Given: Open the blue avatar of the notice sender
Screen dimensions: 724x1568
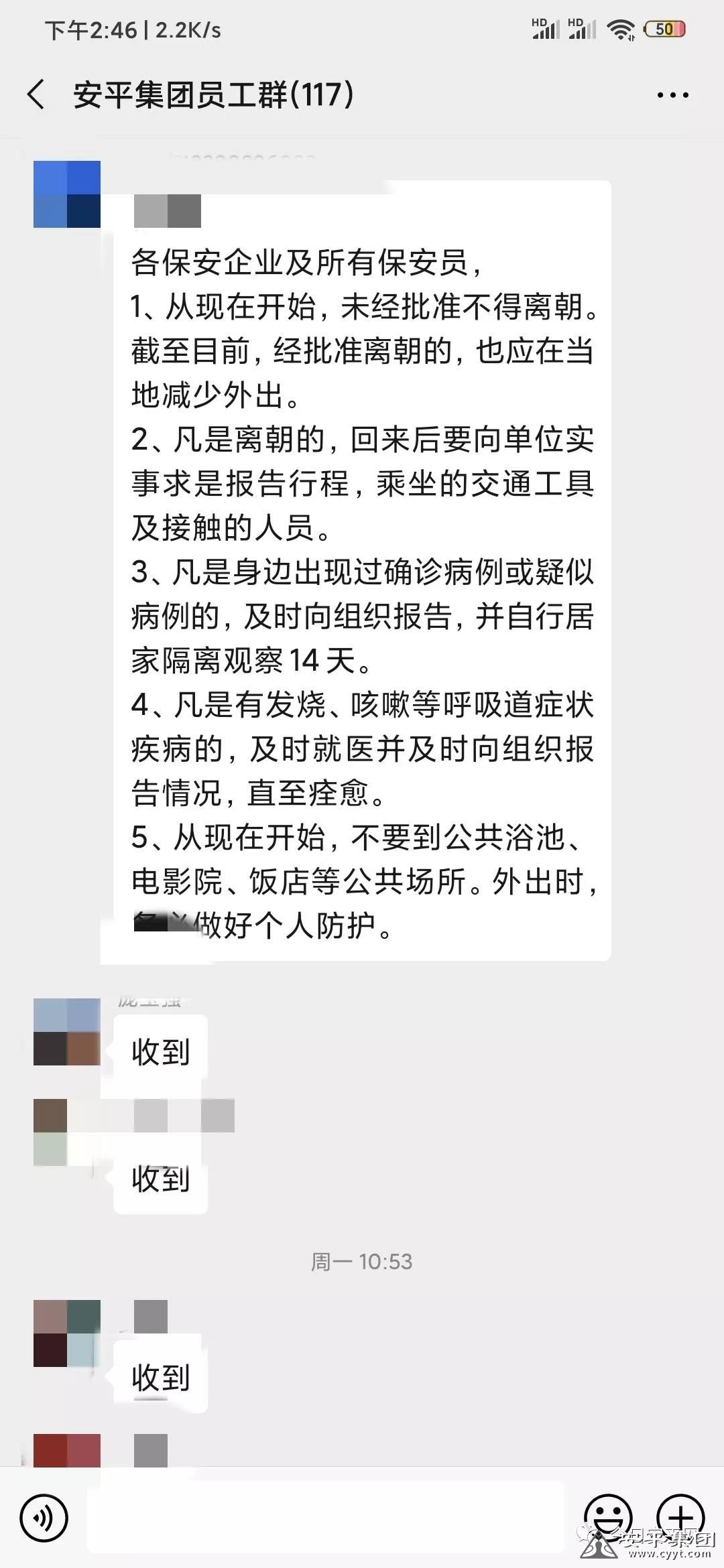Looking at the screenshot, I should pyautogui.click(x=67, y=194).
